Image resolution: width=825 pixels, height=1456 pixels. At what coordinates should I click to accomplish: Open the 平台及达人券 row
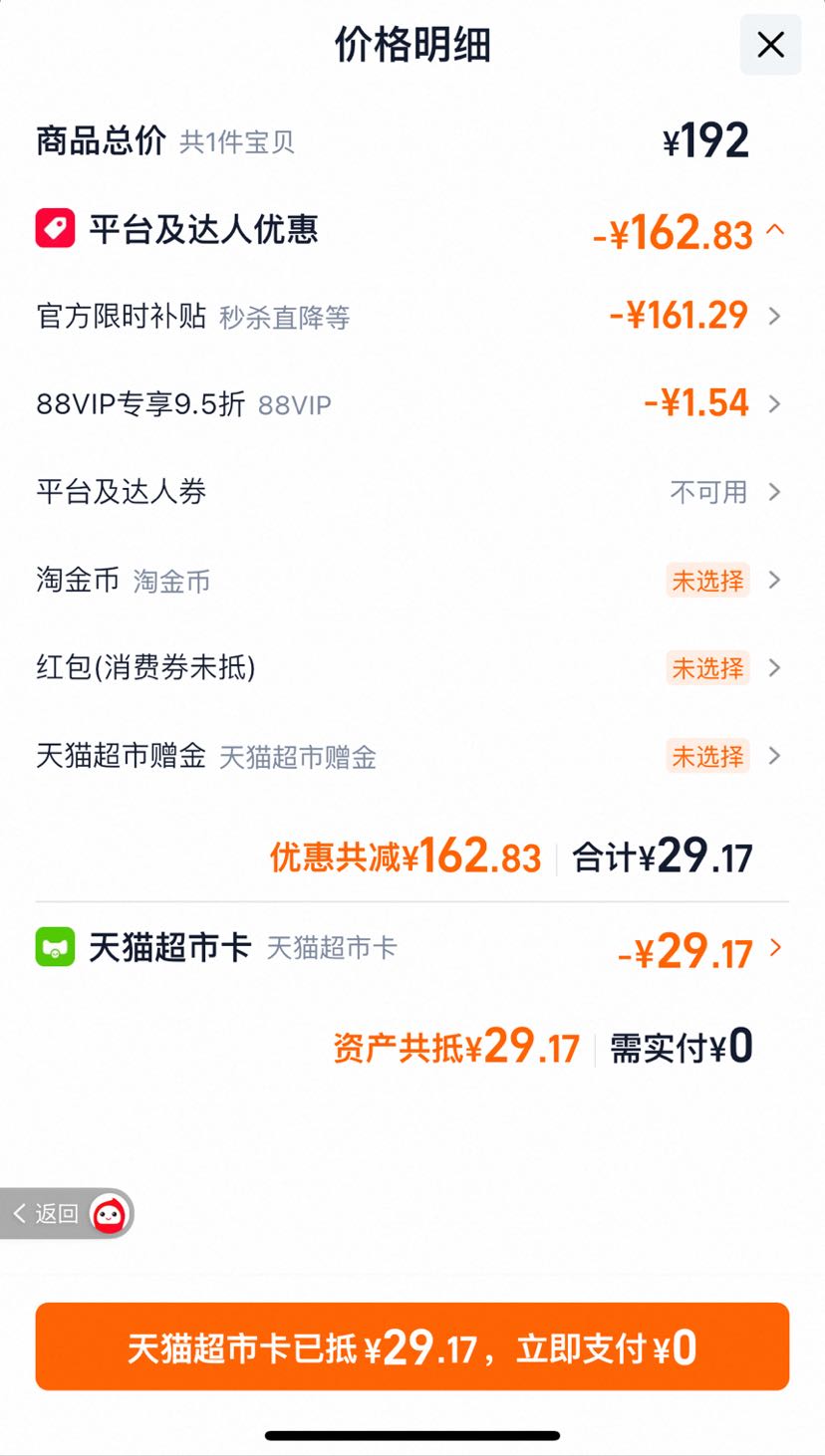(x=412, y=492)
